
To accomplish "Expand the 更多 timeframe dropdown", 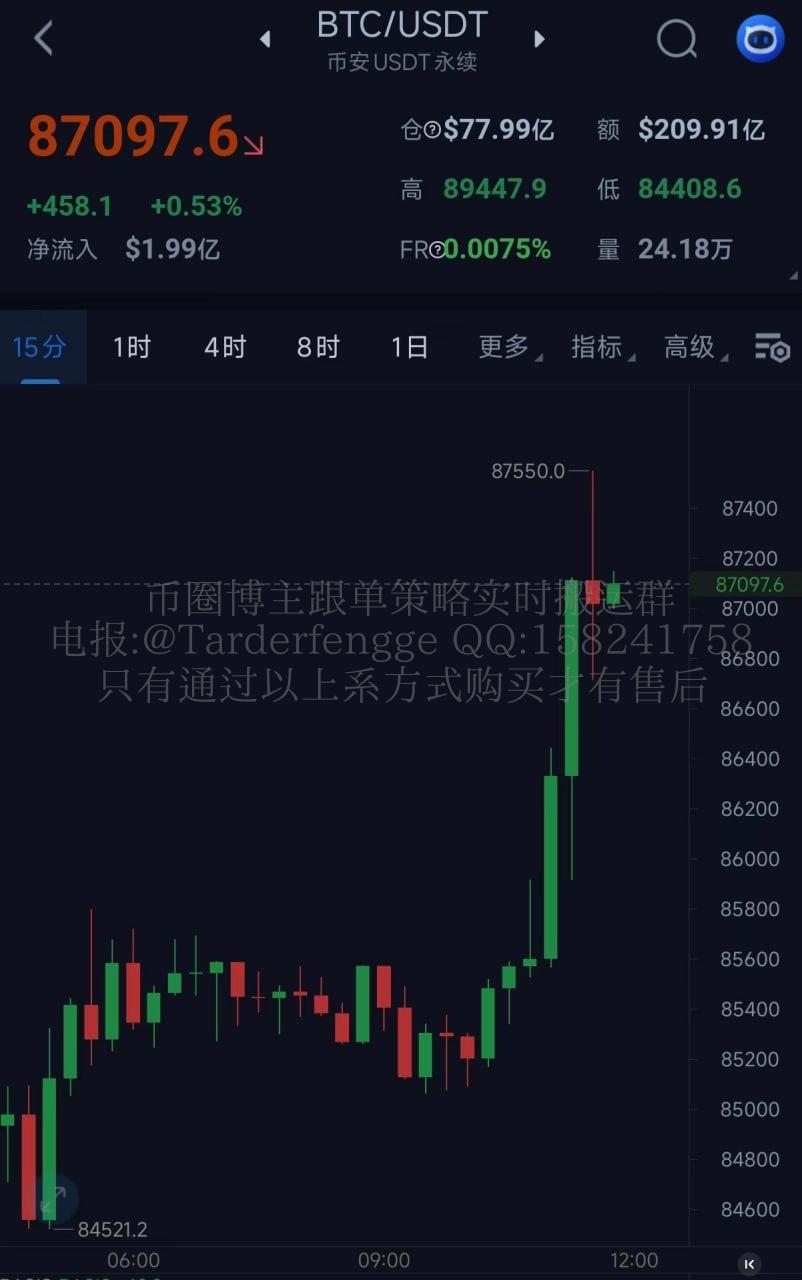I will click(x=507, y=347).
